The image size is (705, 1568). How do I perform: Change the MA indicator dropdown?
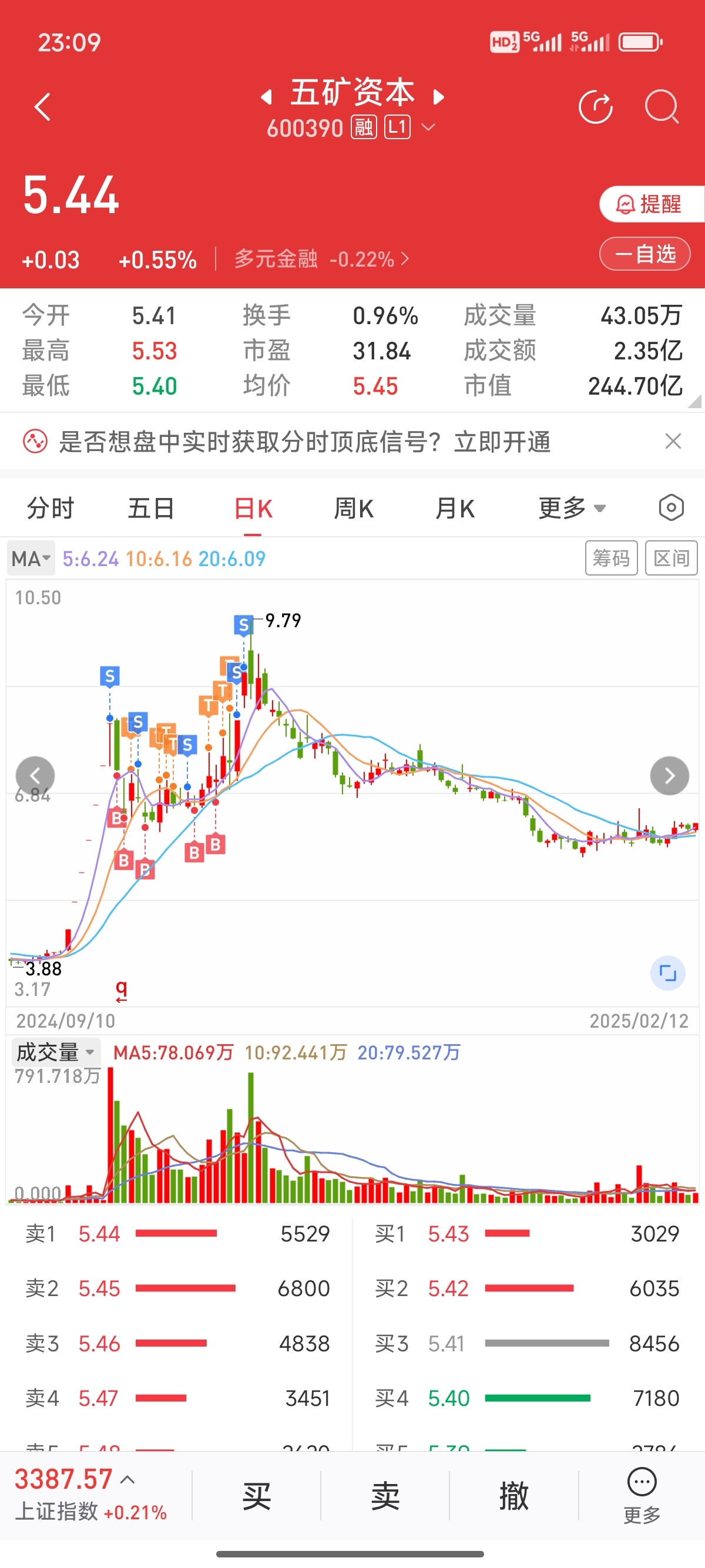31,558
